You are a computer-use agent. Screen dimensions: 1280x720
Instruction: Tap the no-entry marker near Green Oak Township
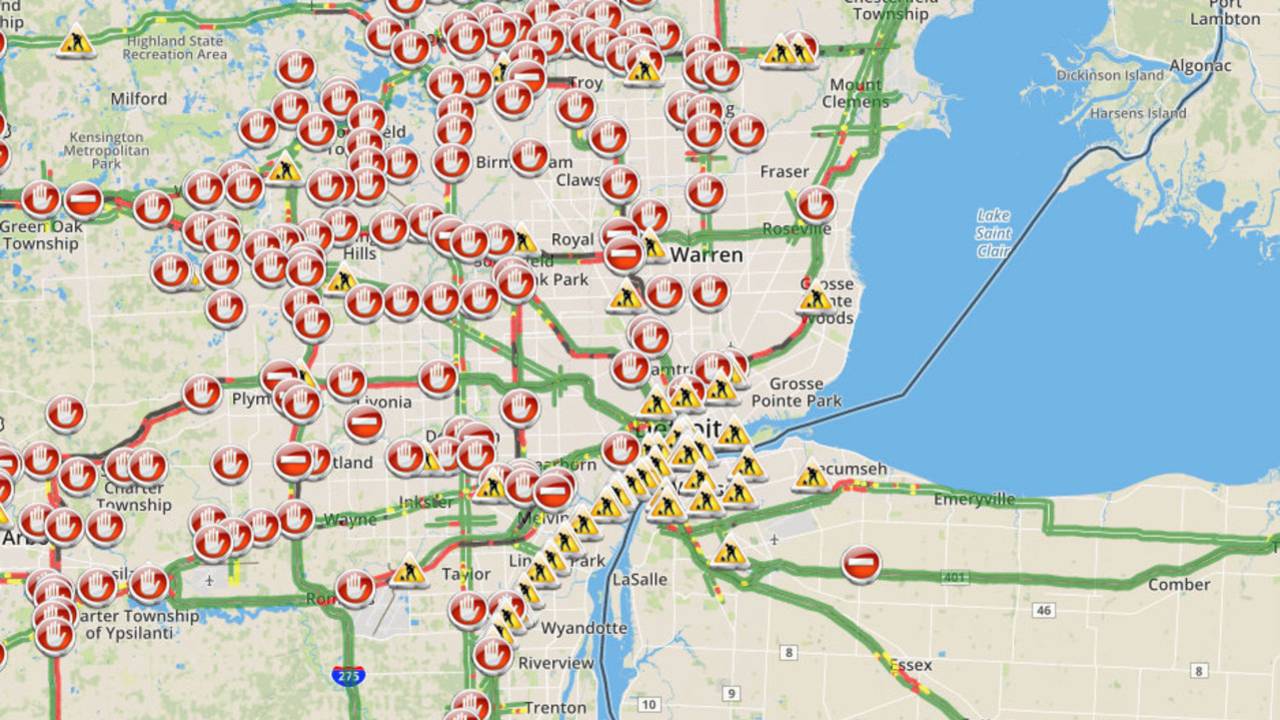point(83,200)
